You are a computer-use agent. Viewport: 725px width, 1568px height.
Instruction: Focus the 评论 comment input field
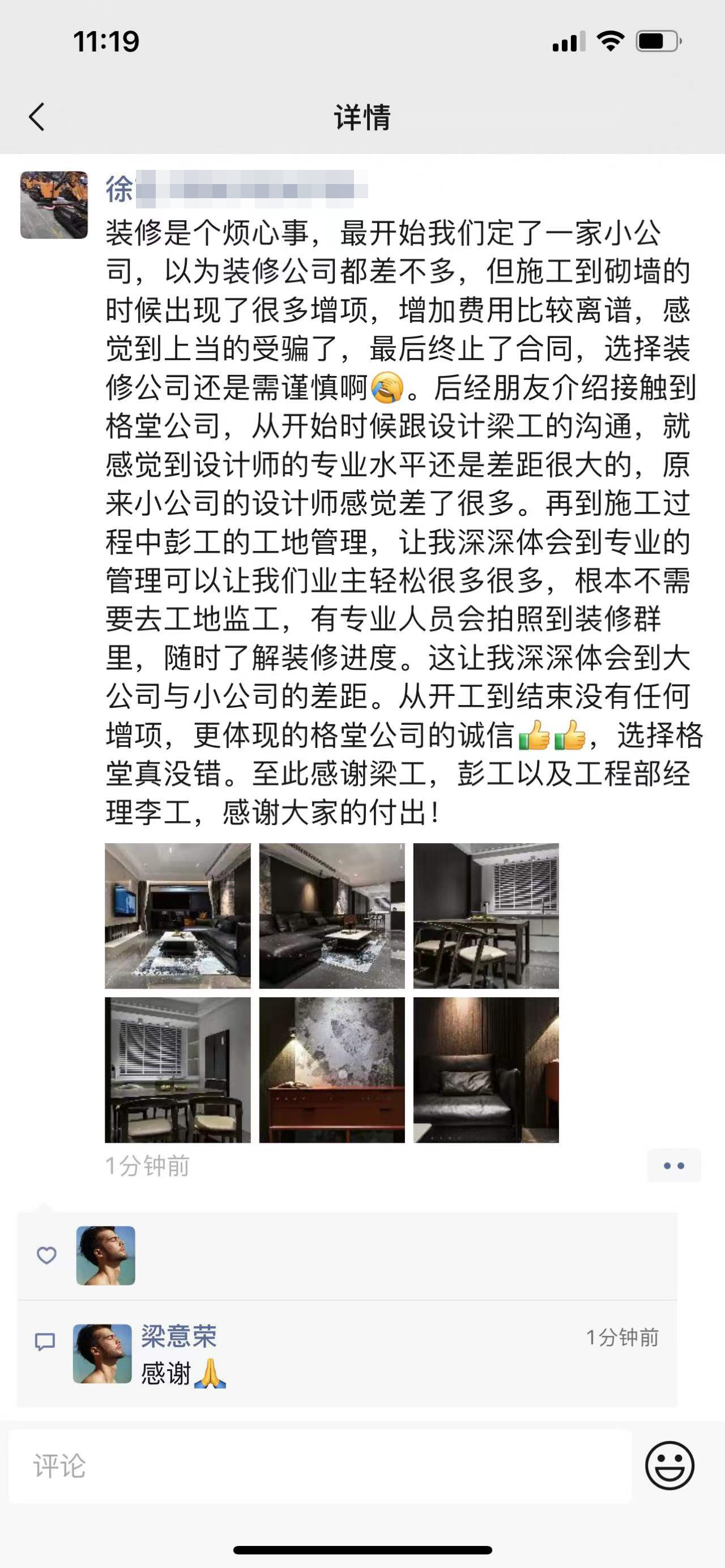click(319, 1466)
